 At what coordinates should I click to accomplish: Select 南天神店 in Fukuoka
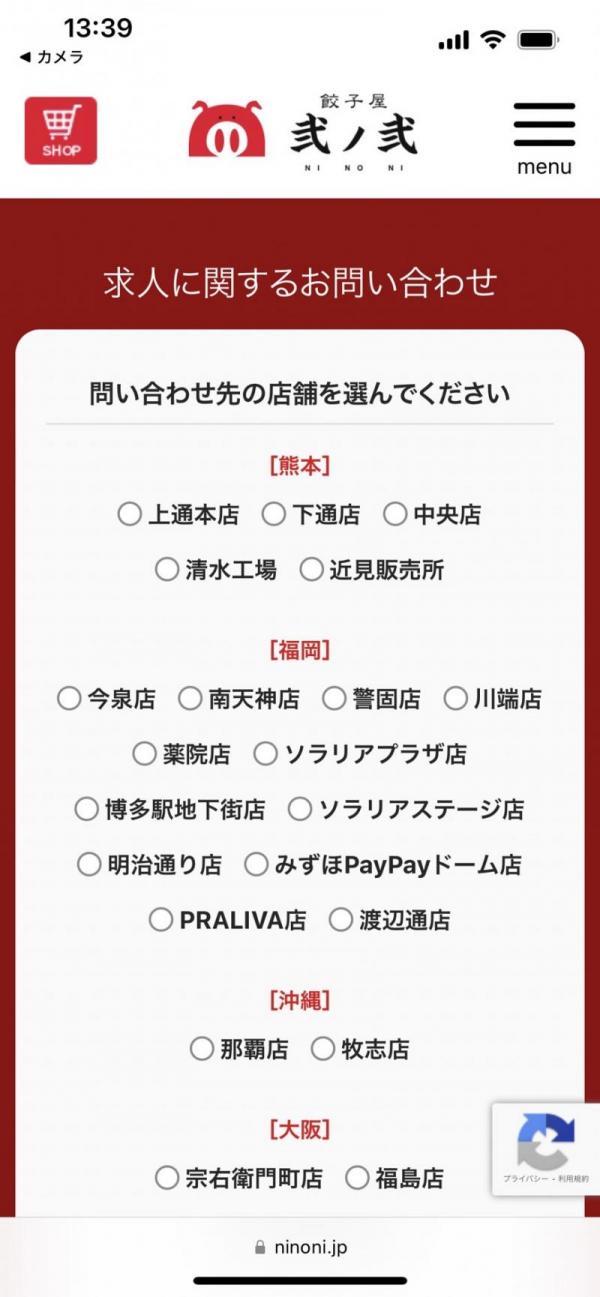[x=190, y=699]
